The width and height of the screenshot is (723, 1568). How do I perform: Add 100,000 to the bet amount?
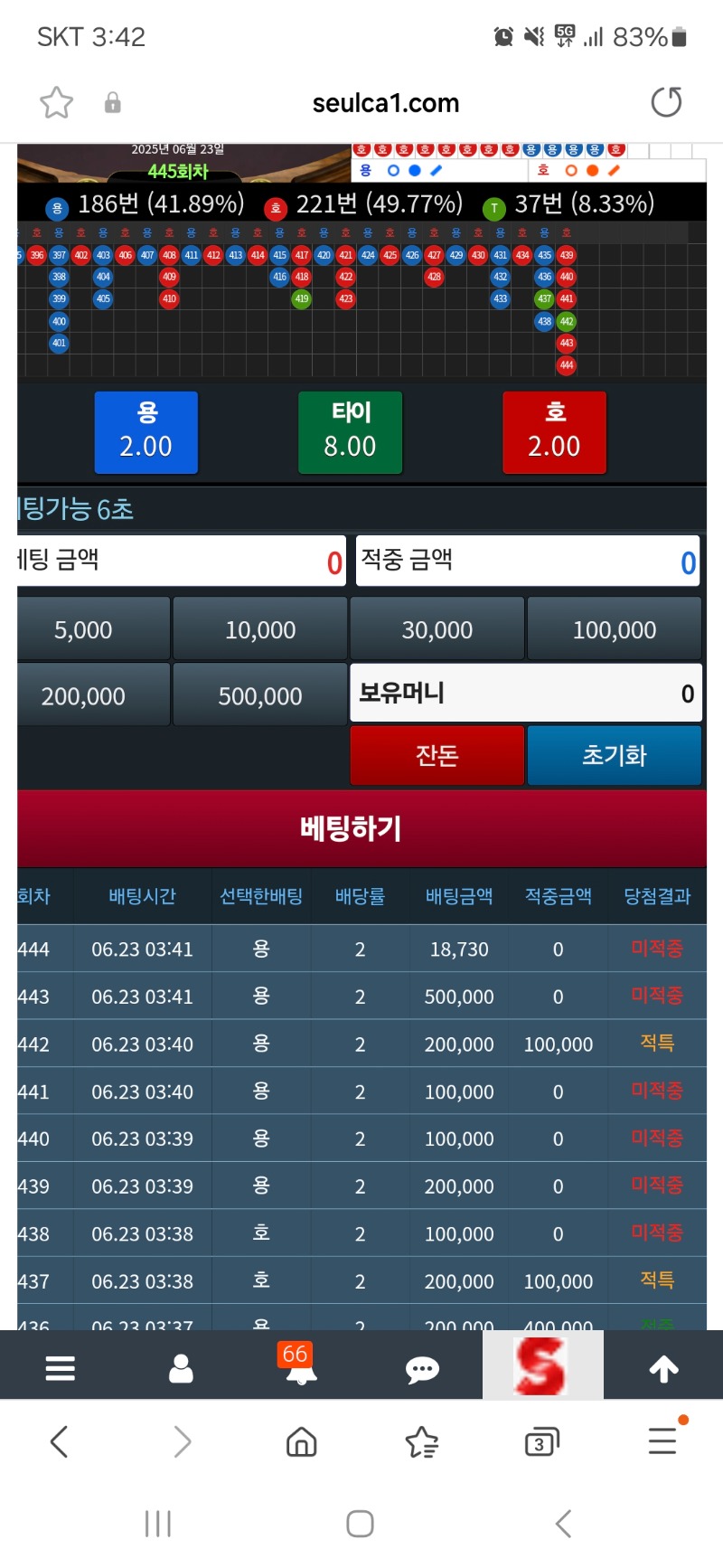615,629
